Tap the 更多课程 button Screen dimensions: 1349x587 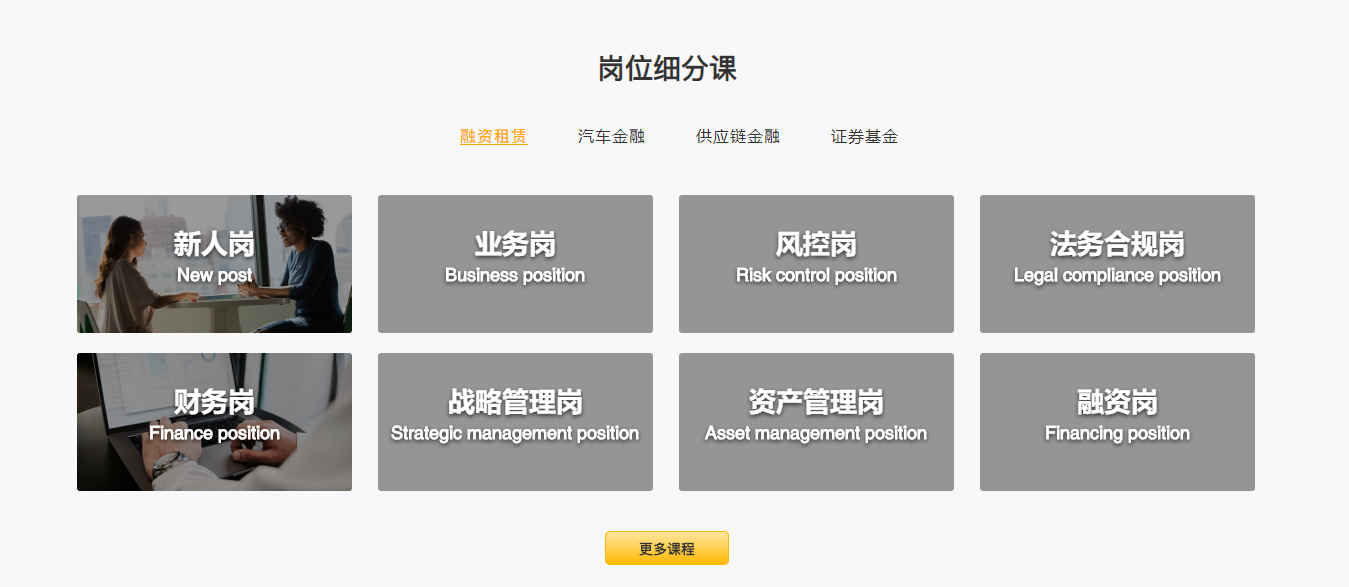click(x=666, y=548)
